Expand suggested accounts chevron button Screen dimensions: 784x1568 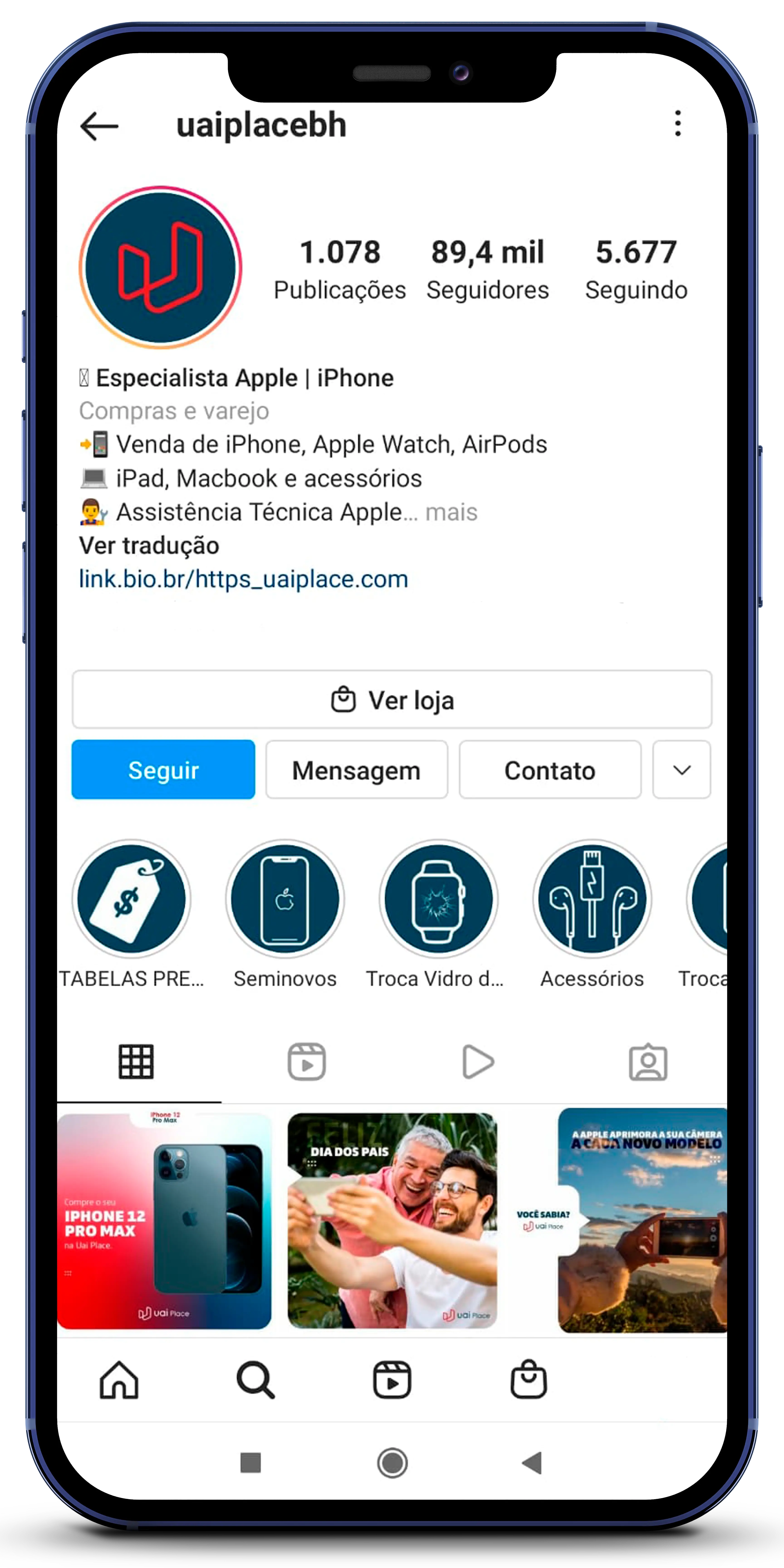click(x=681, y=770)
